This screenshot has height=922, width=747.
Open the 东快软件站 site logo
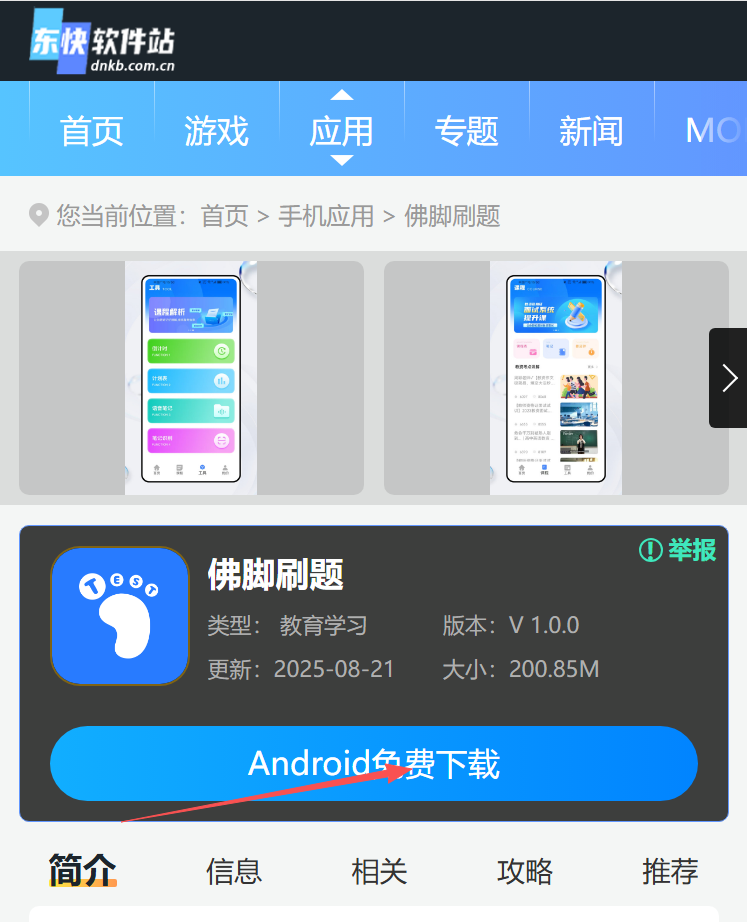(103, 42)
